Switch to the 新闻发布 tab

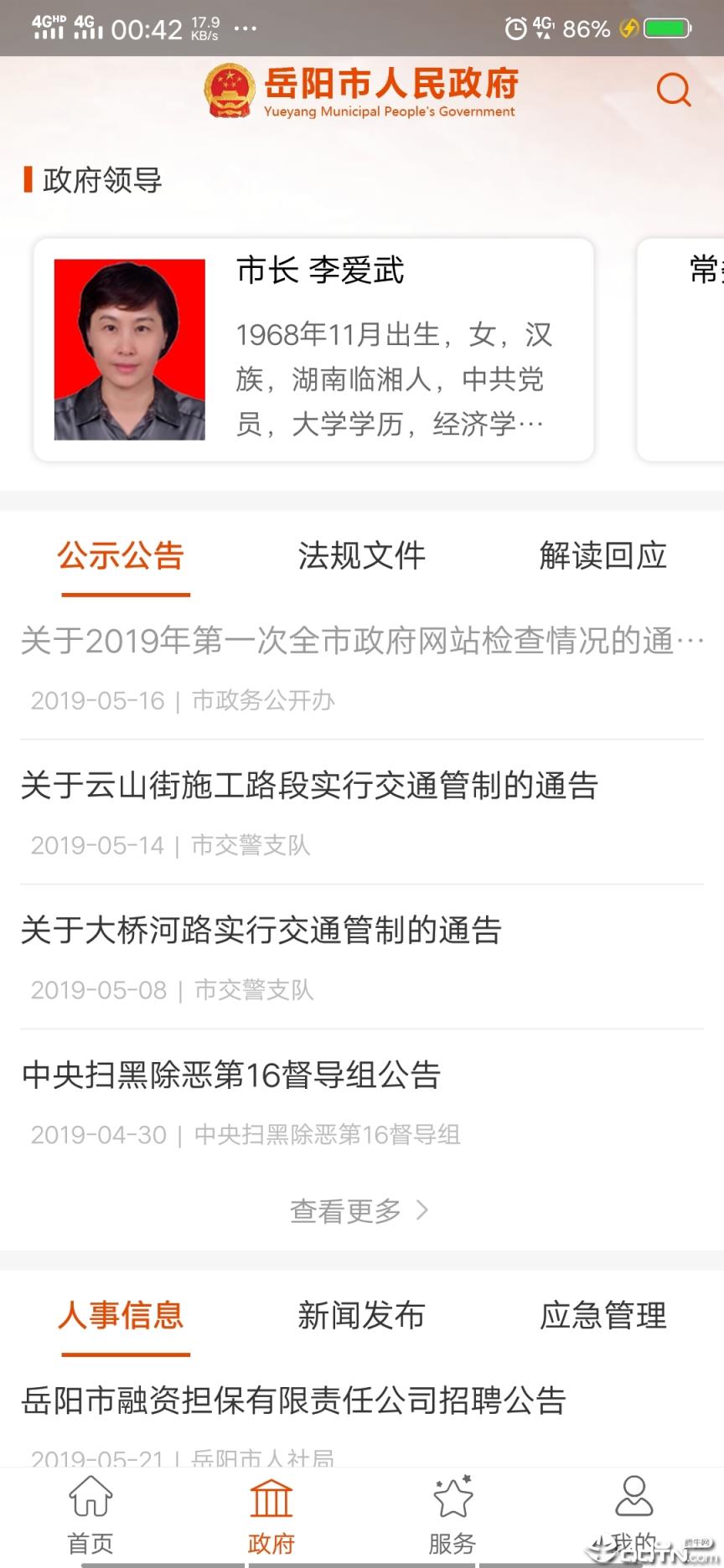362,1316
